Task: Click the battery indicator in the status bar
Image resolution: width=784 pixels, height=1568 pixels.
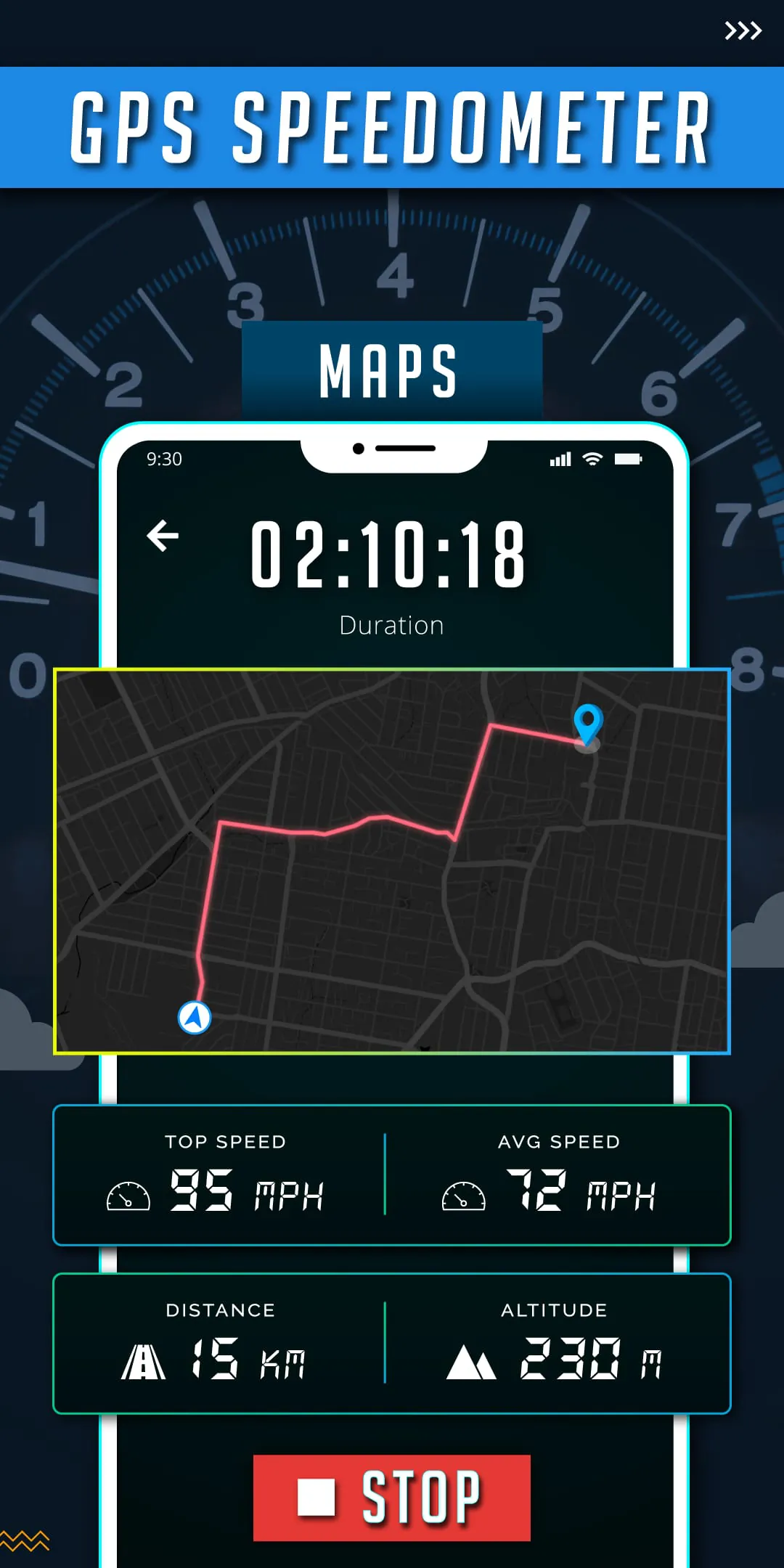Action: (x=628, y=459)
